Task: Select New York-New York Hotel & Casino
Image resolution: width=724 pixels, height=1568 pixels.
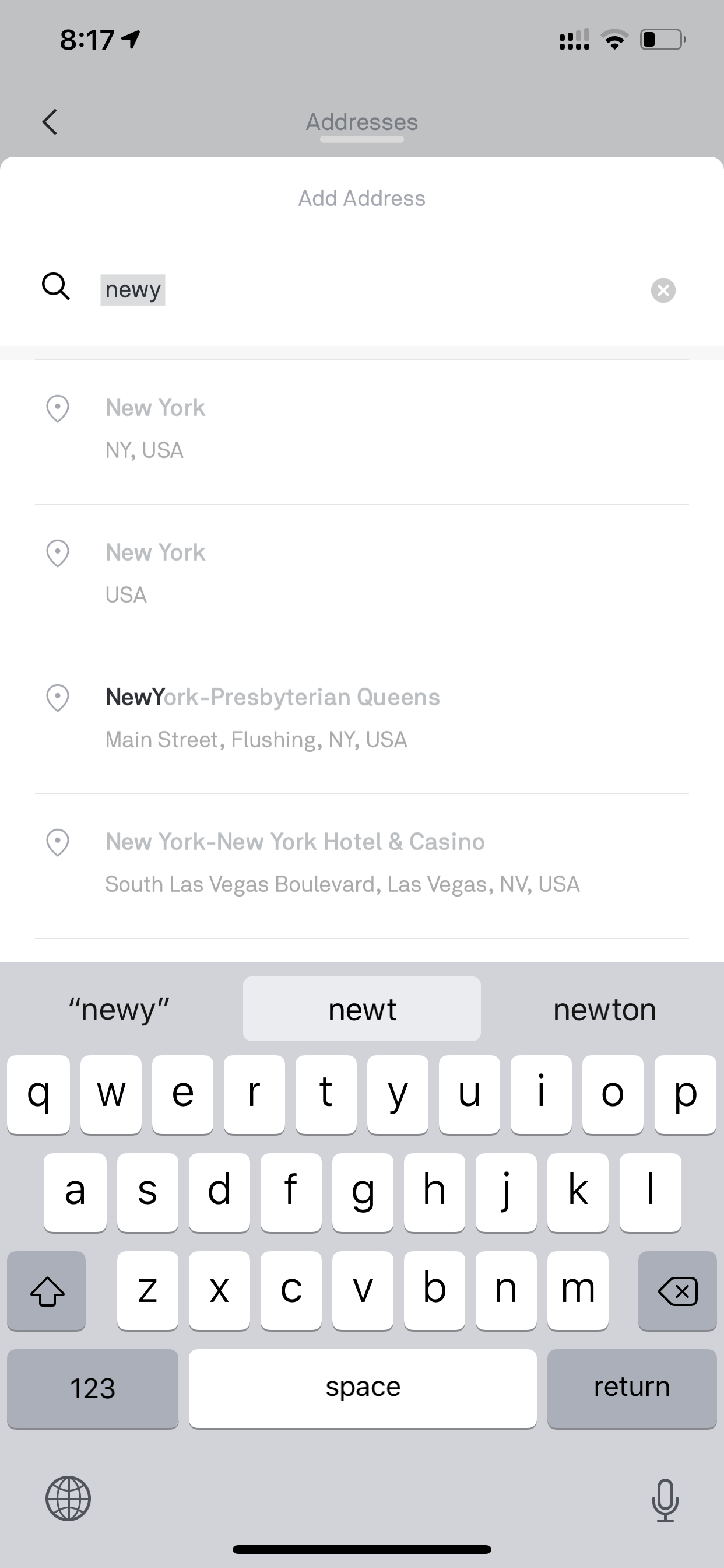Action: [361, 866]
